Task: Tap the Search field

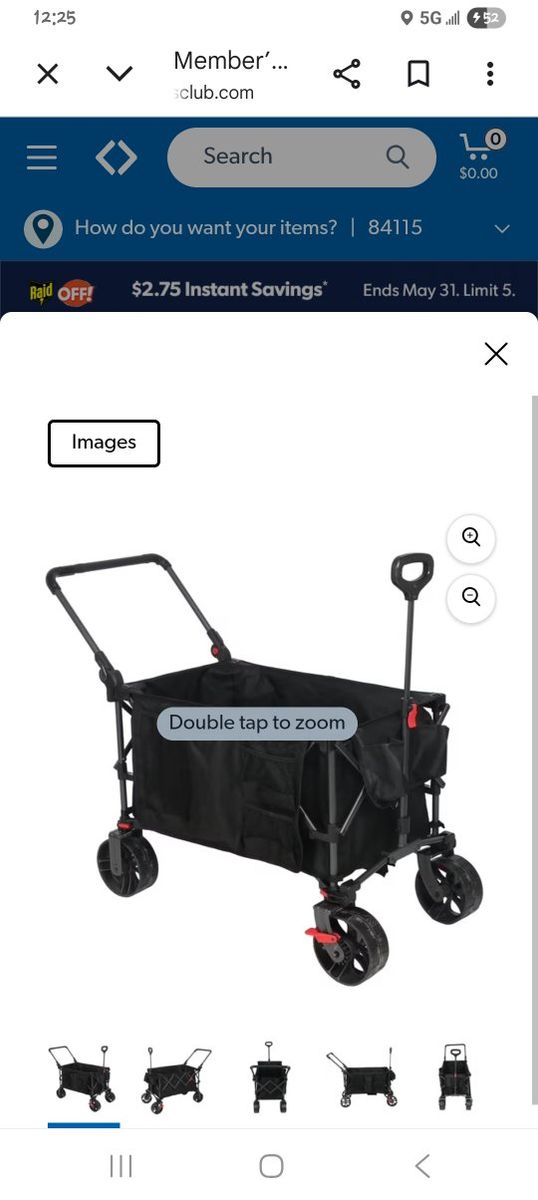Action: click(302, 157)
